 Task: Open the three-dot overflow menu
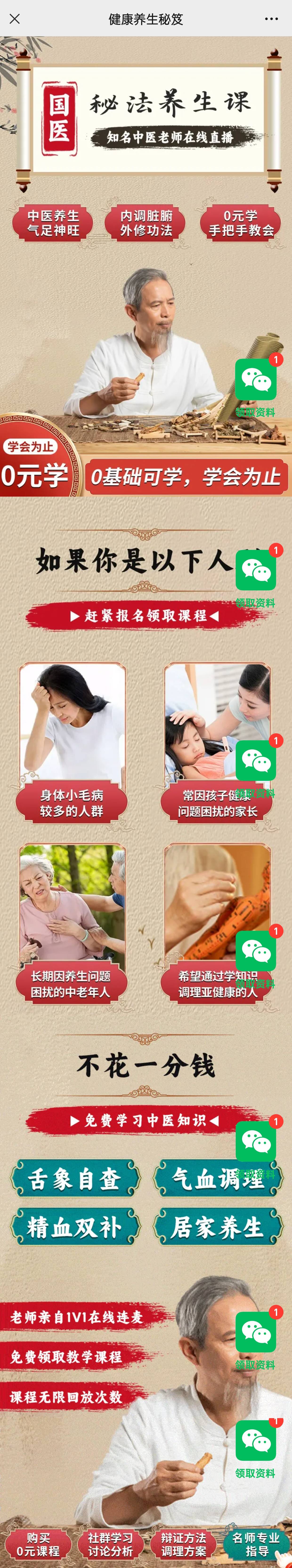click(x=271, y=19)
